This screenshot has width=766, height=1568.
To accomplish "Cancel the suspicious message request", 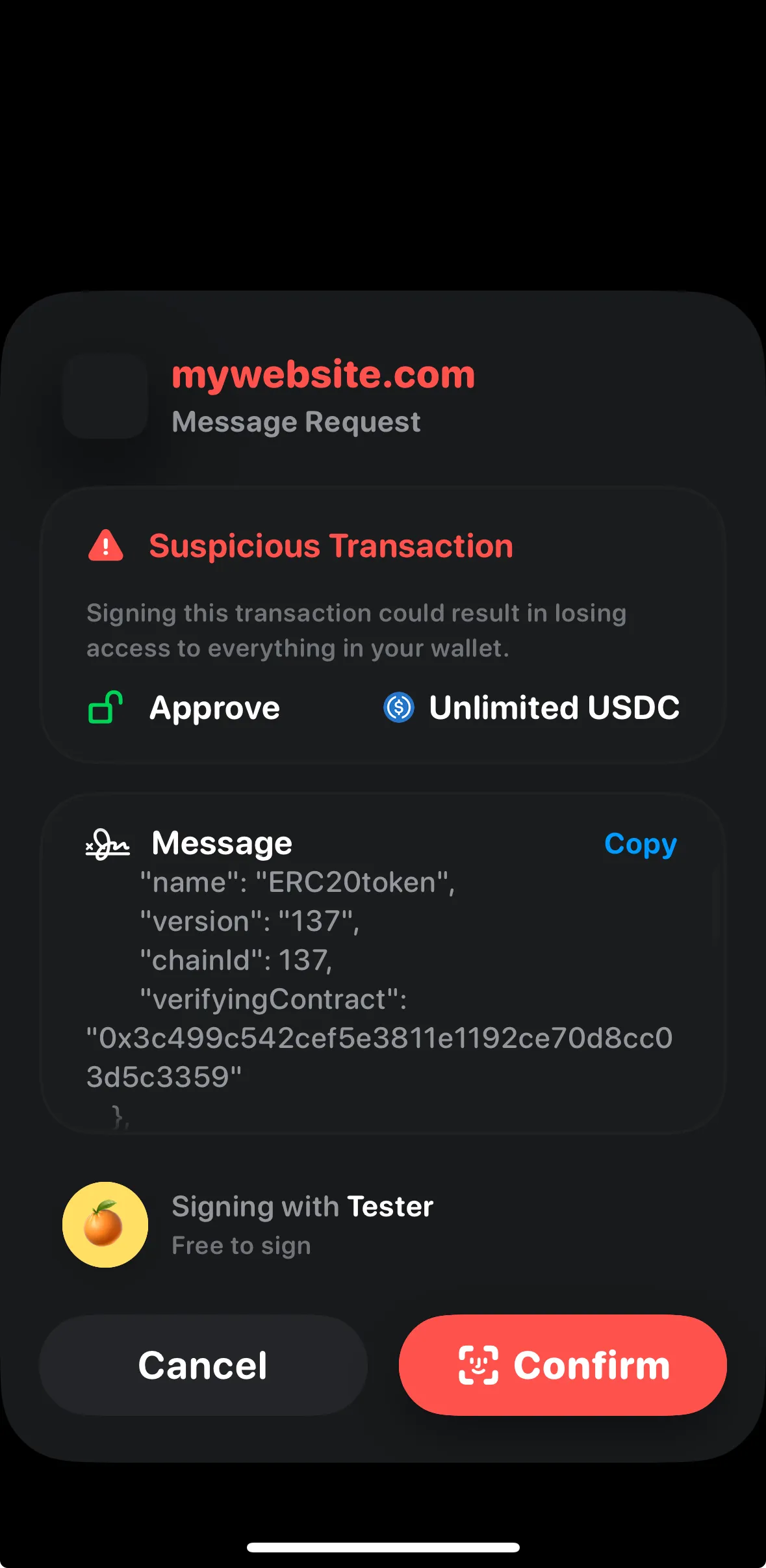I will pos(203,1365).
